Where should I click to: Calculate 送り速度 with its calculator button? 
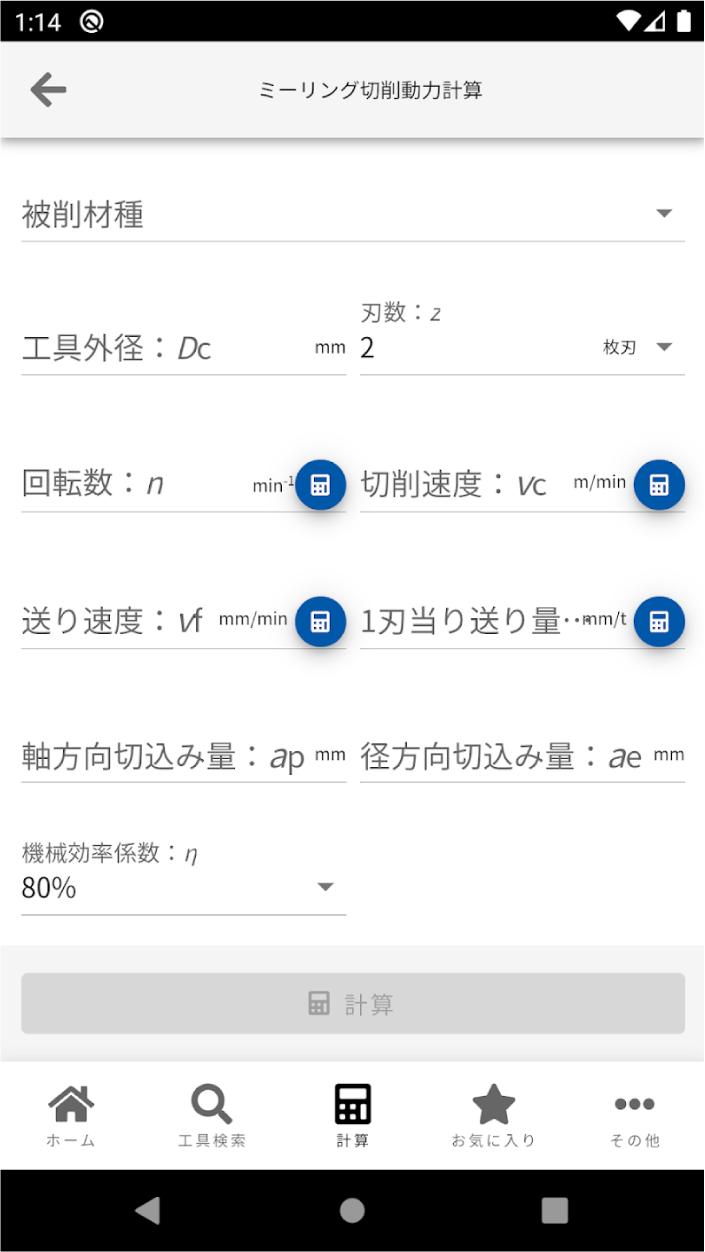[x=320, y=622]
